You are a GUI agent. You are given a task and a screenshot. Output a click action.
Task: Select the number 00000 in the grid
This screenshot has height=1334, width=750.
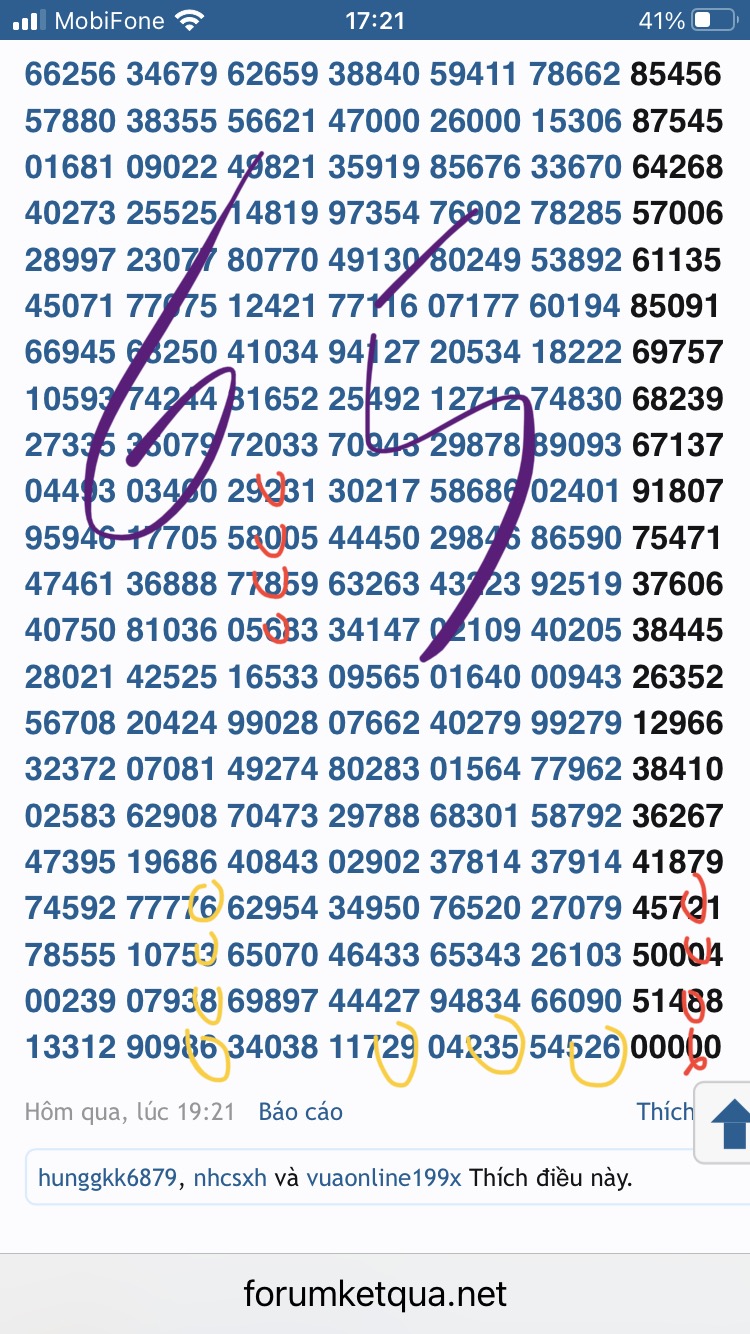(x=676, y=1046)
